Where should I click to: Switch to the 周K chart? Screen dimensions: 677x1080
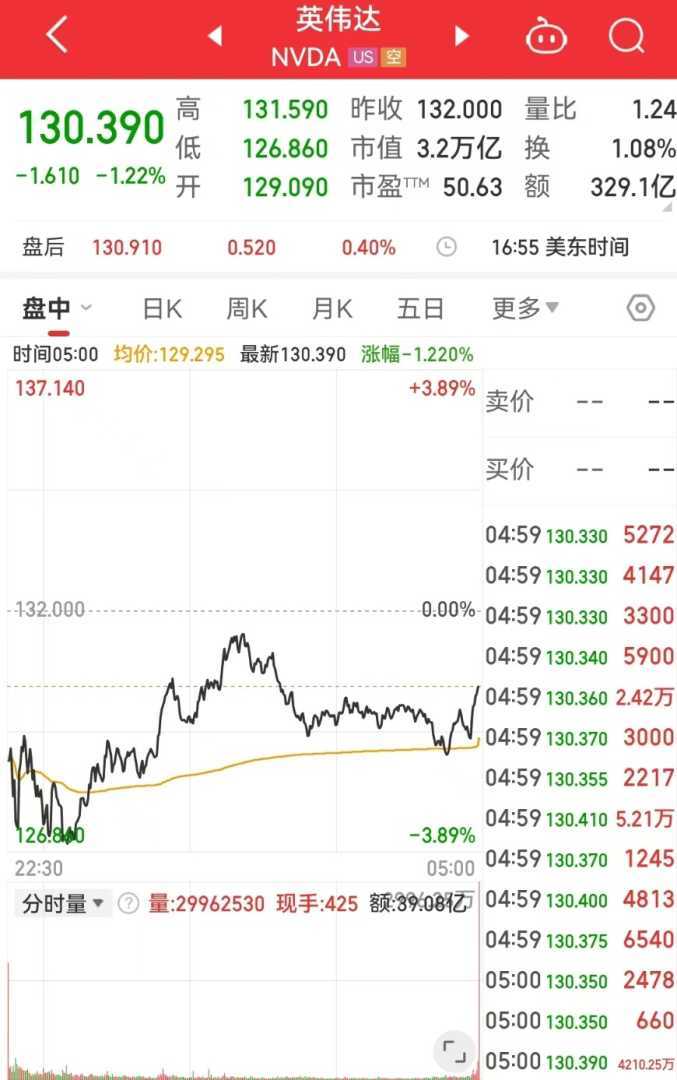point(246,308)
